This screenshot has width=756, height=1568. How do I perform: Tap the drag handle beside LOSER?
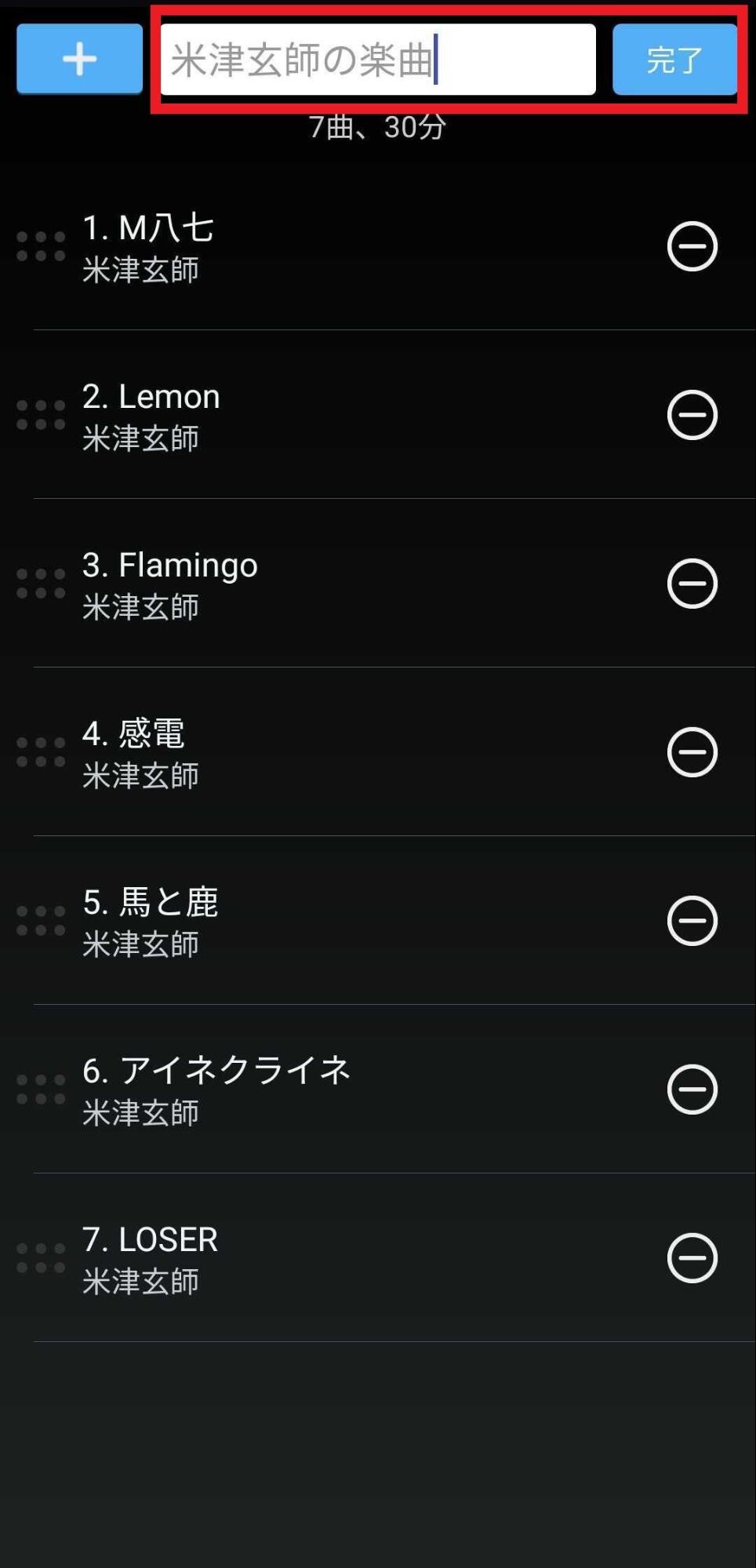[x=42, y=1257]
